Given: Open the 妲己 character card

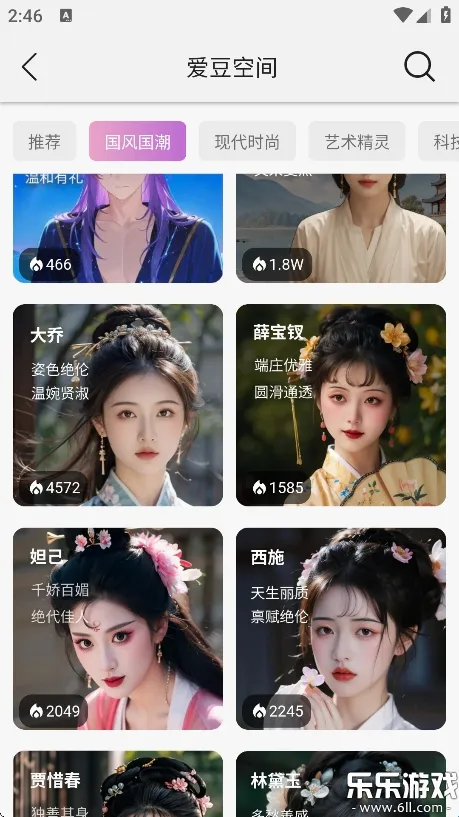Looking at the screenshot, I should click(118, 628).
